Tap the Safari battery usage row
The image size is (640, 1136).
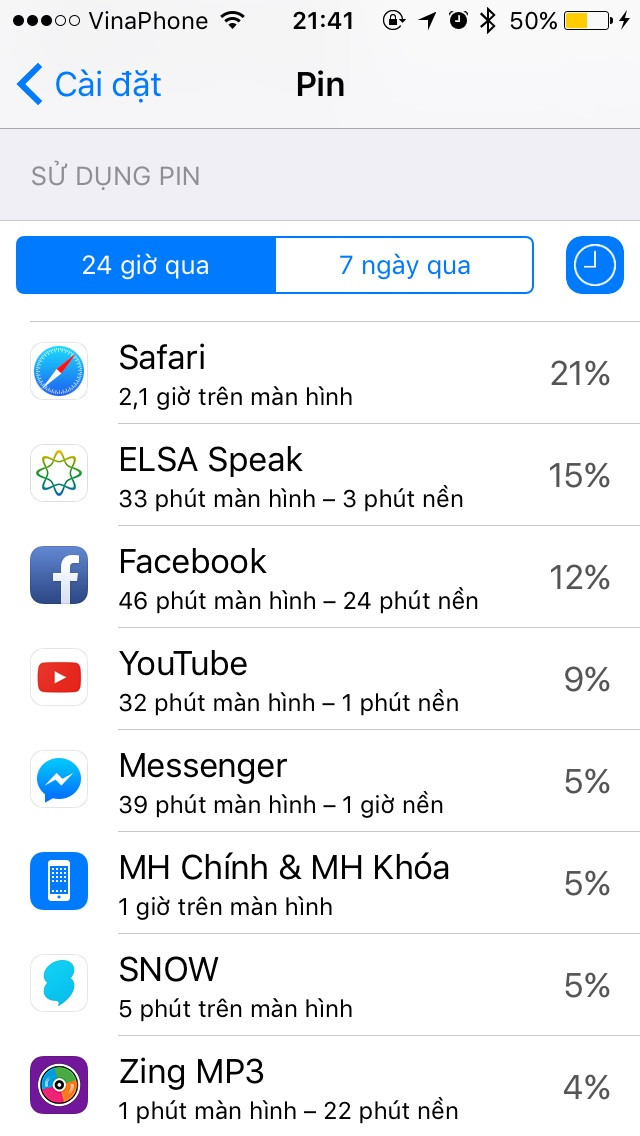click(x=320, y=373)
